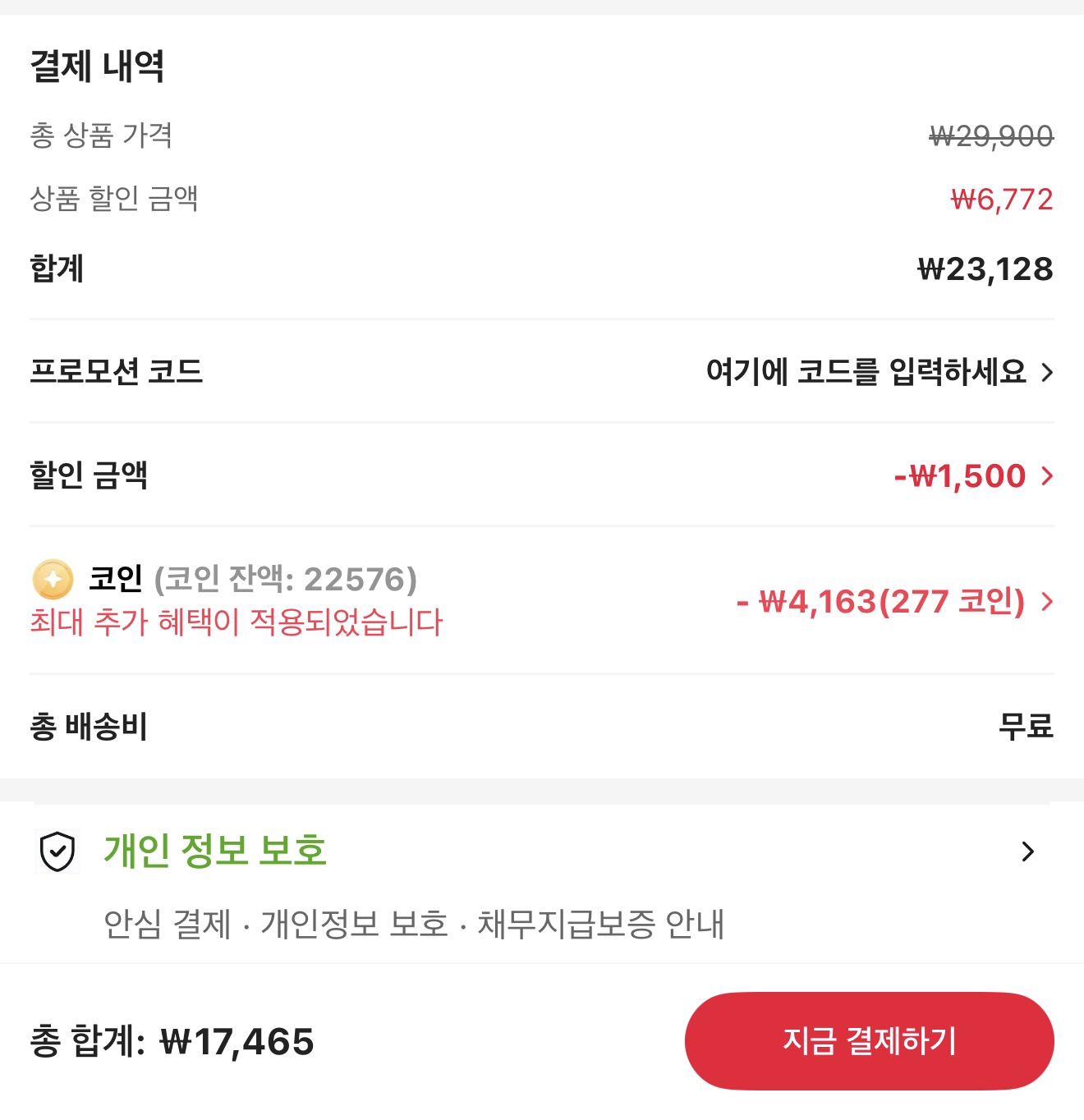1084x1120 pixels.
Task: Click the green shield privacy icon
Action: point(55,852)
